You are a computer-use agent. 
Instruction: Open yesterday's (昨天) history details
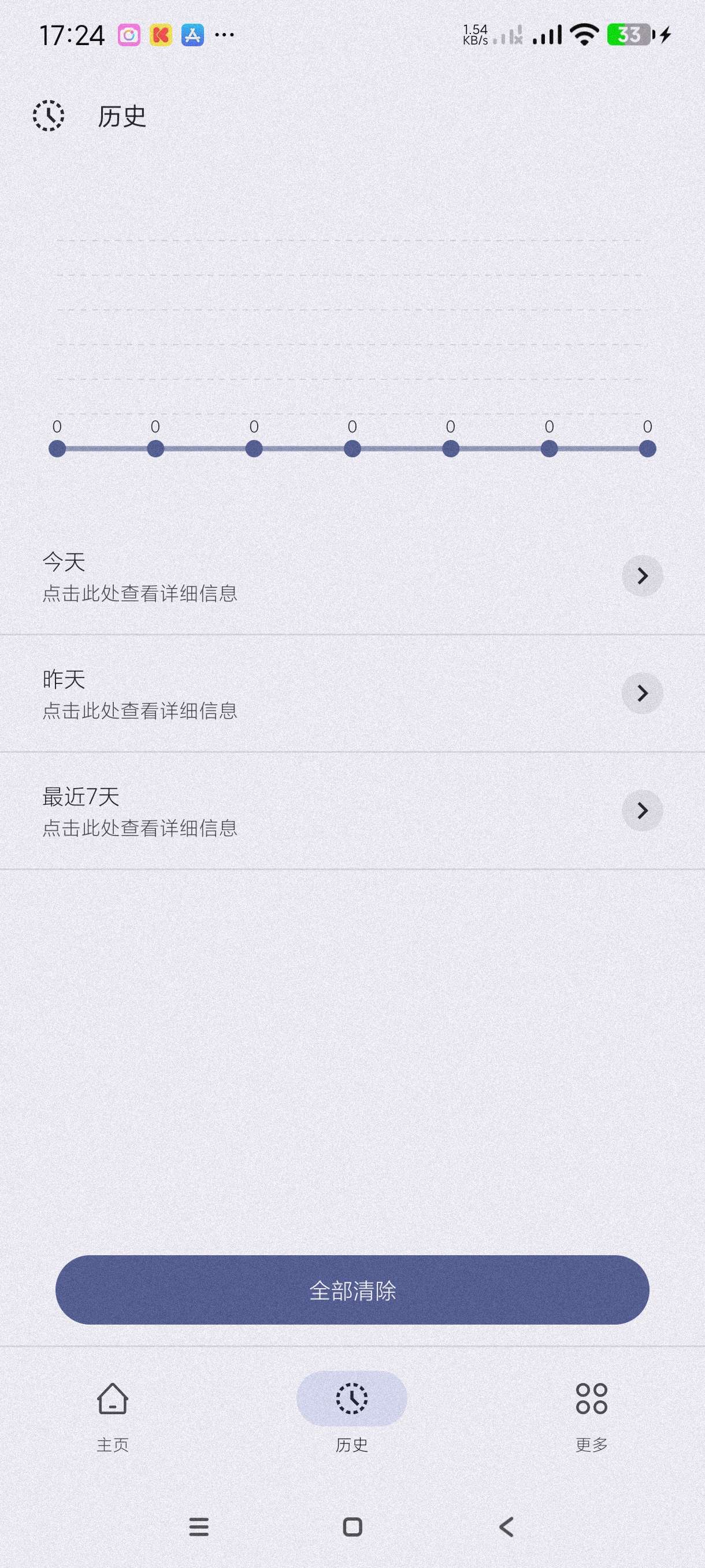point(351,693)
